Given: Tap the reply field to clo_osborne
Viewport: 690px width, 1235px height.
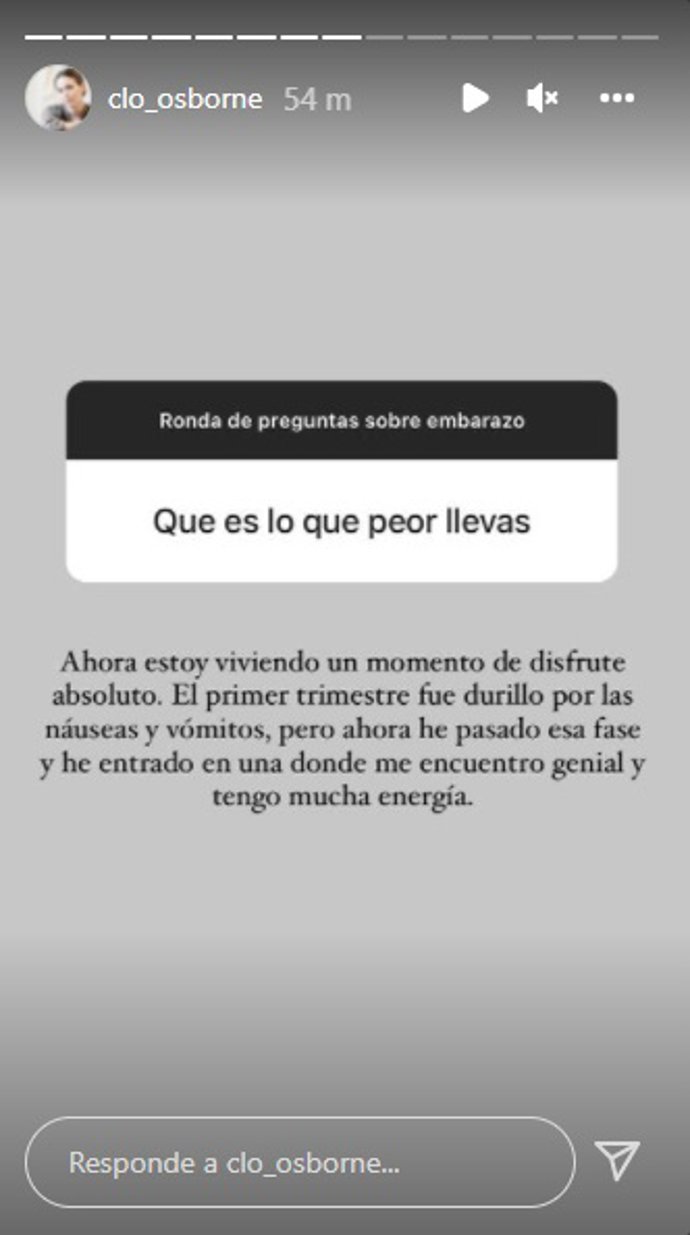Looking at the screenshot, I should [300, 1162].
